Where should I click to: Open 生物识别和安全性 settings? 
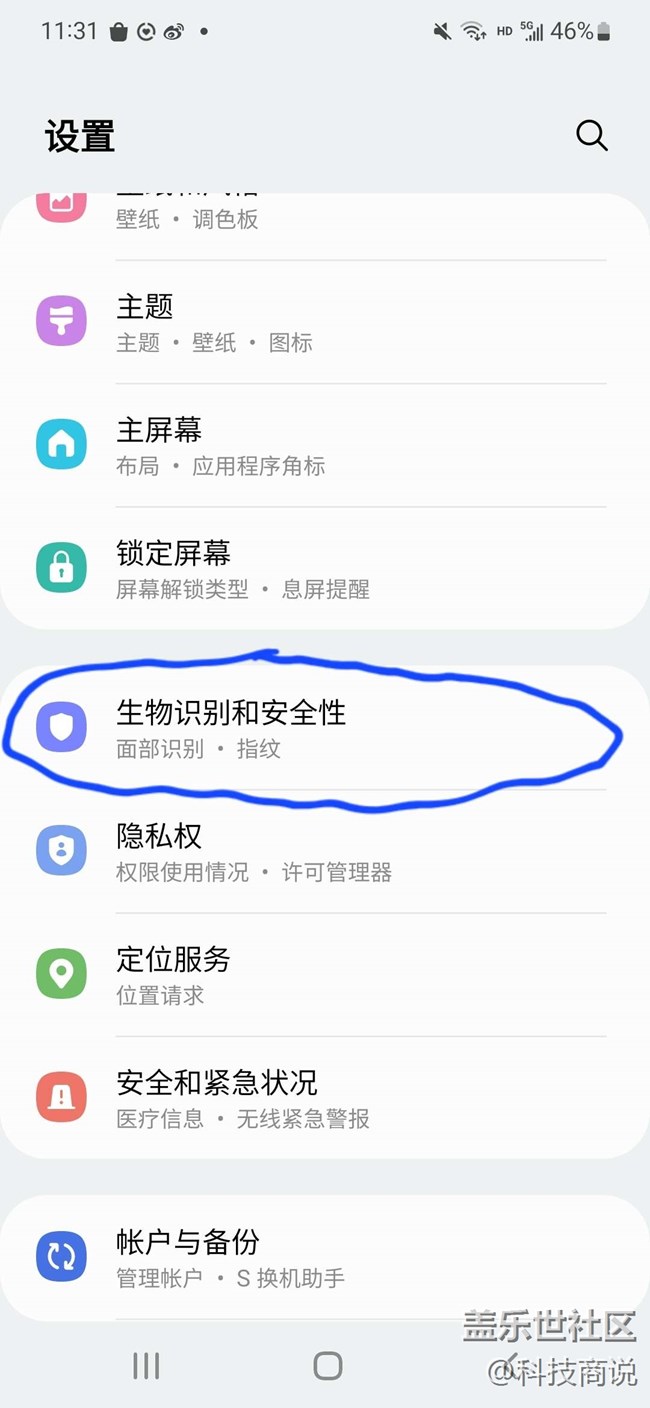[x=324, y=728]
